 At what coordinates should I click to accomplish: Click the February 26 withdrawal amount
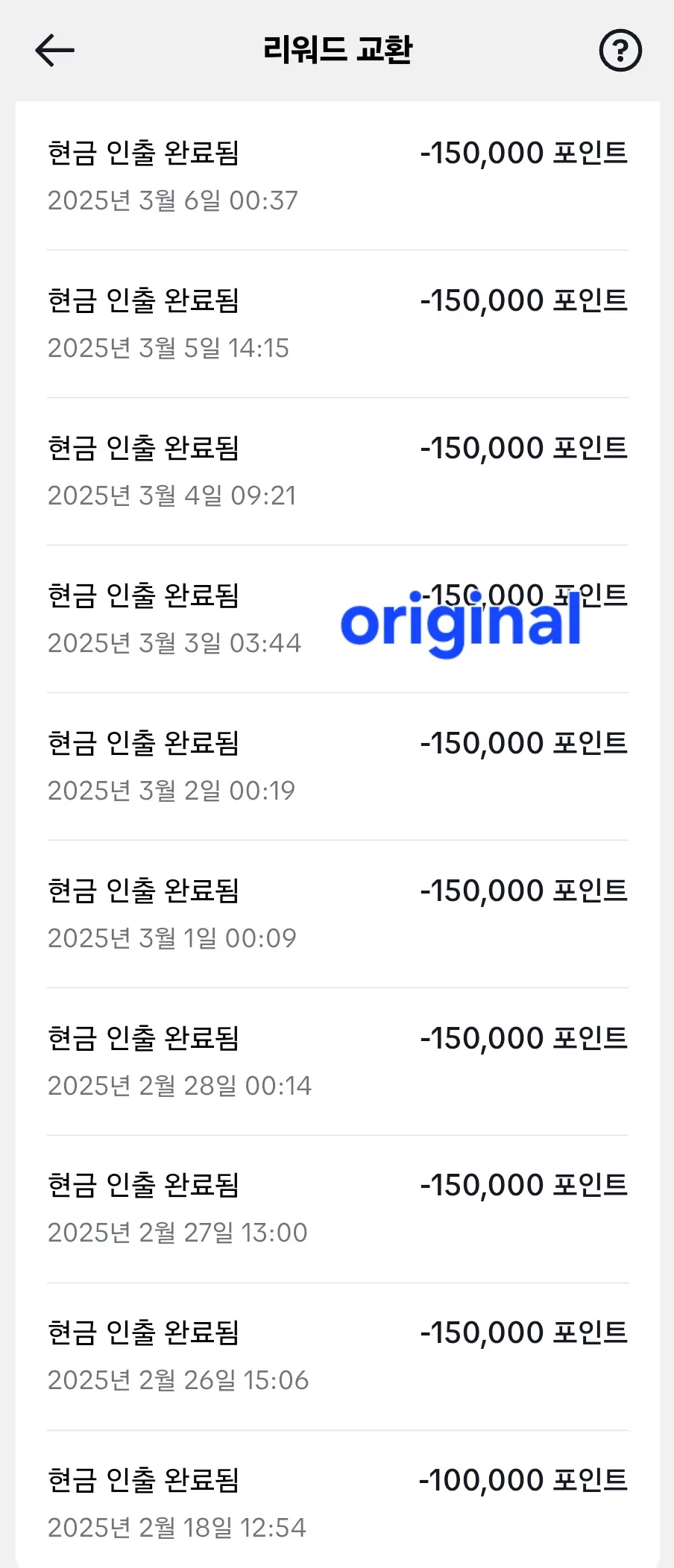(524, 1332)
